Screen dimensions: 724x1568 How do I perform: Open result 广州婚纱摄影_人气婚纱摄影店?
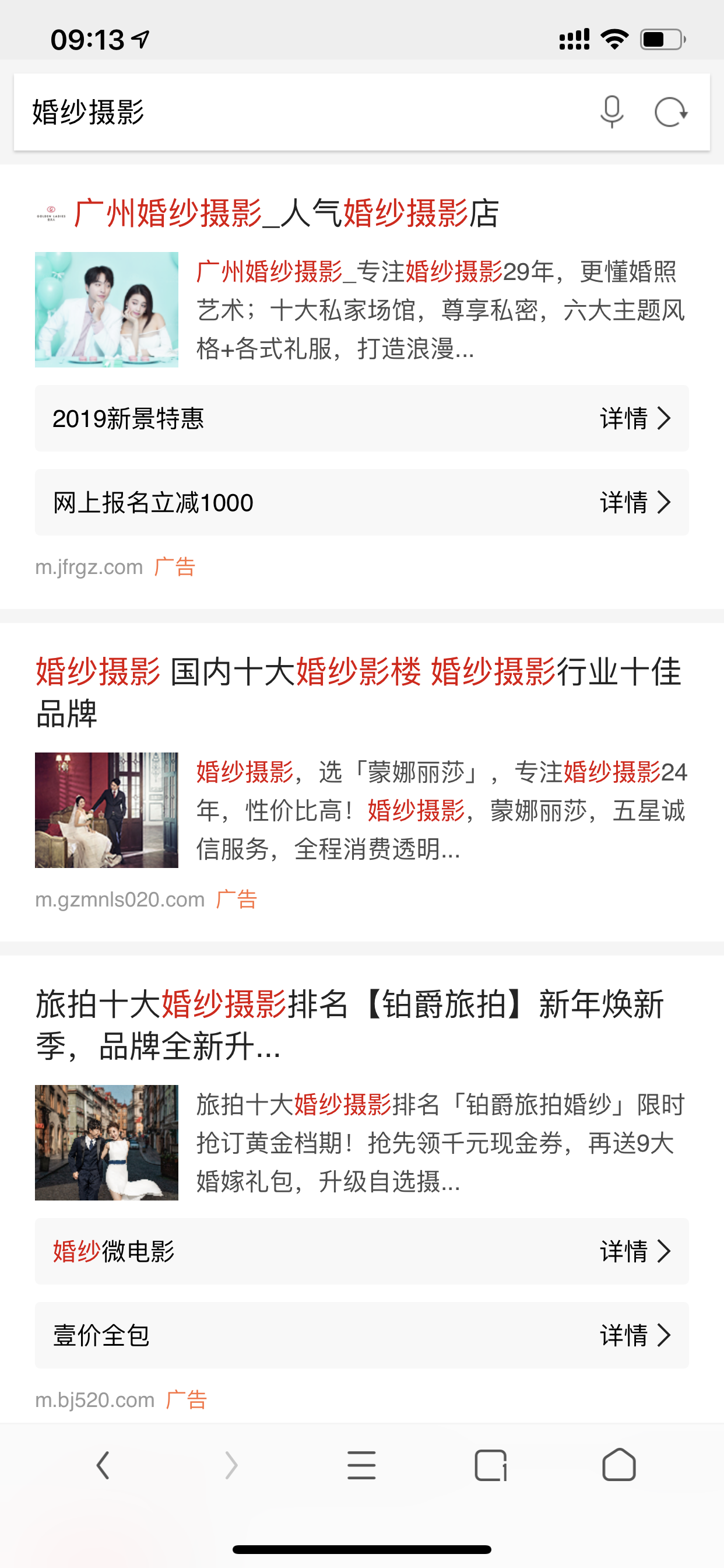[286, 213]
